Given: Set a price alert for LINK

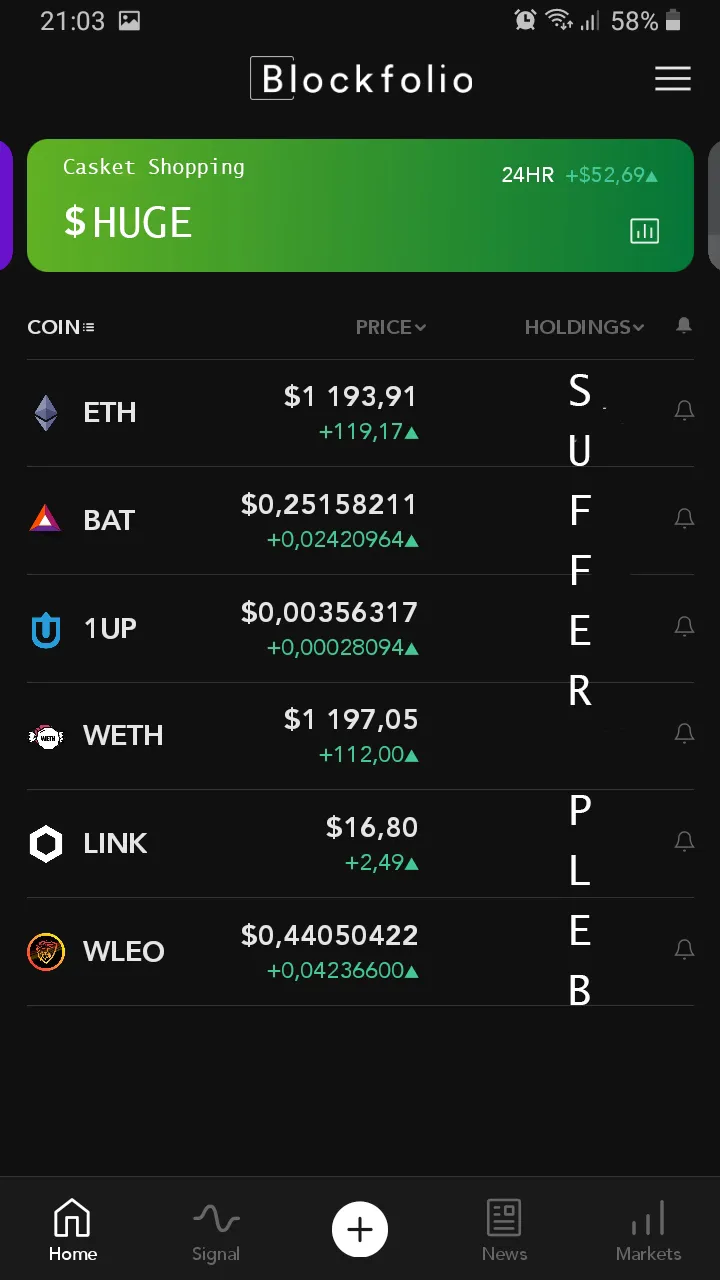Looking at the screenshot, I should [x=684, y=841].
